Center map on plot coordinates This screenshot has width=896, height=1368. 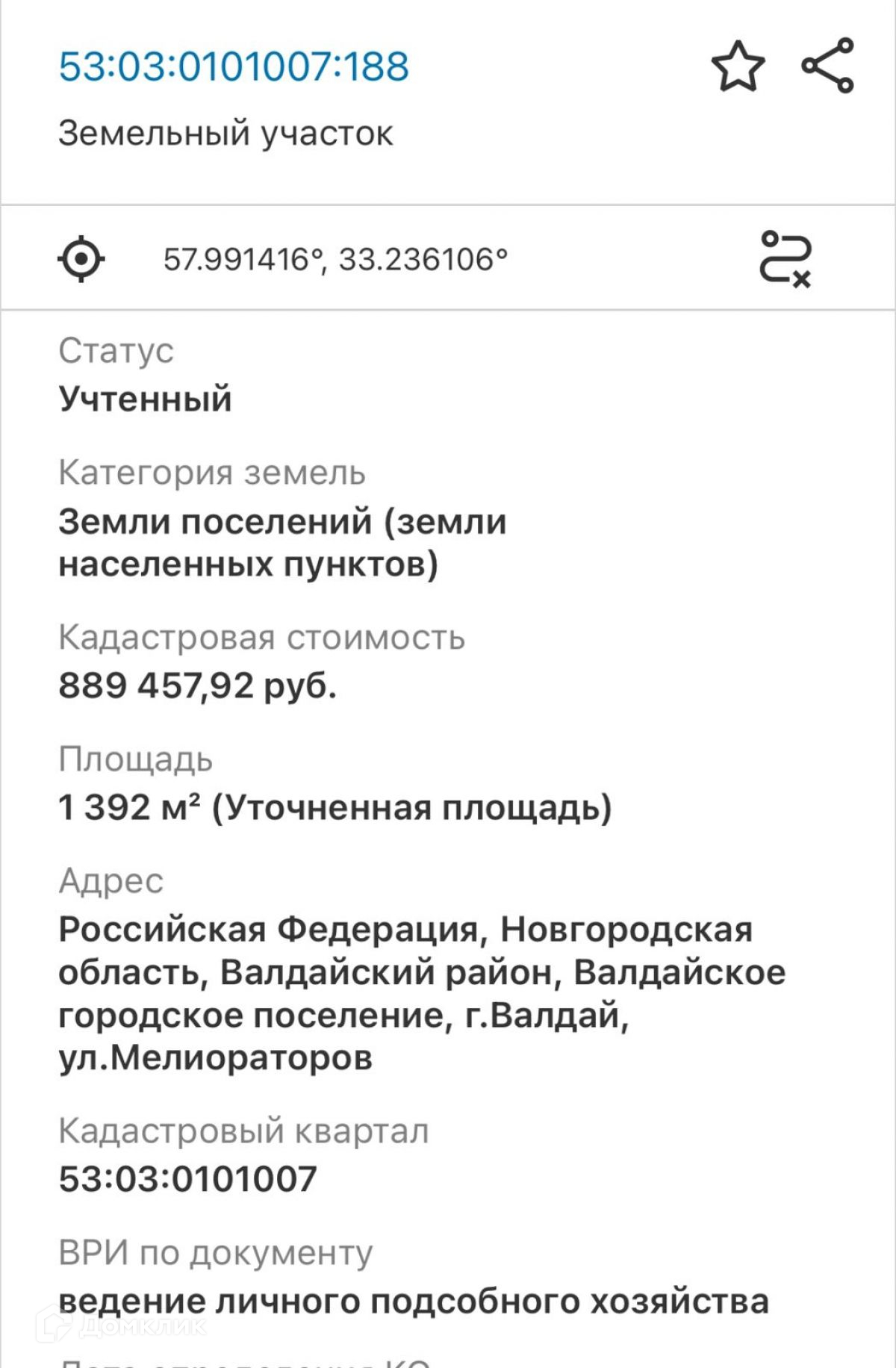click(81, 259)
